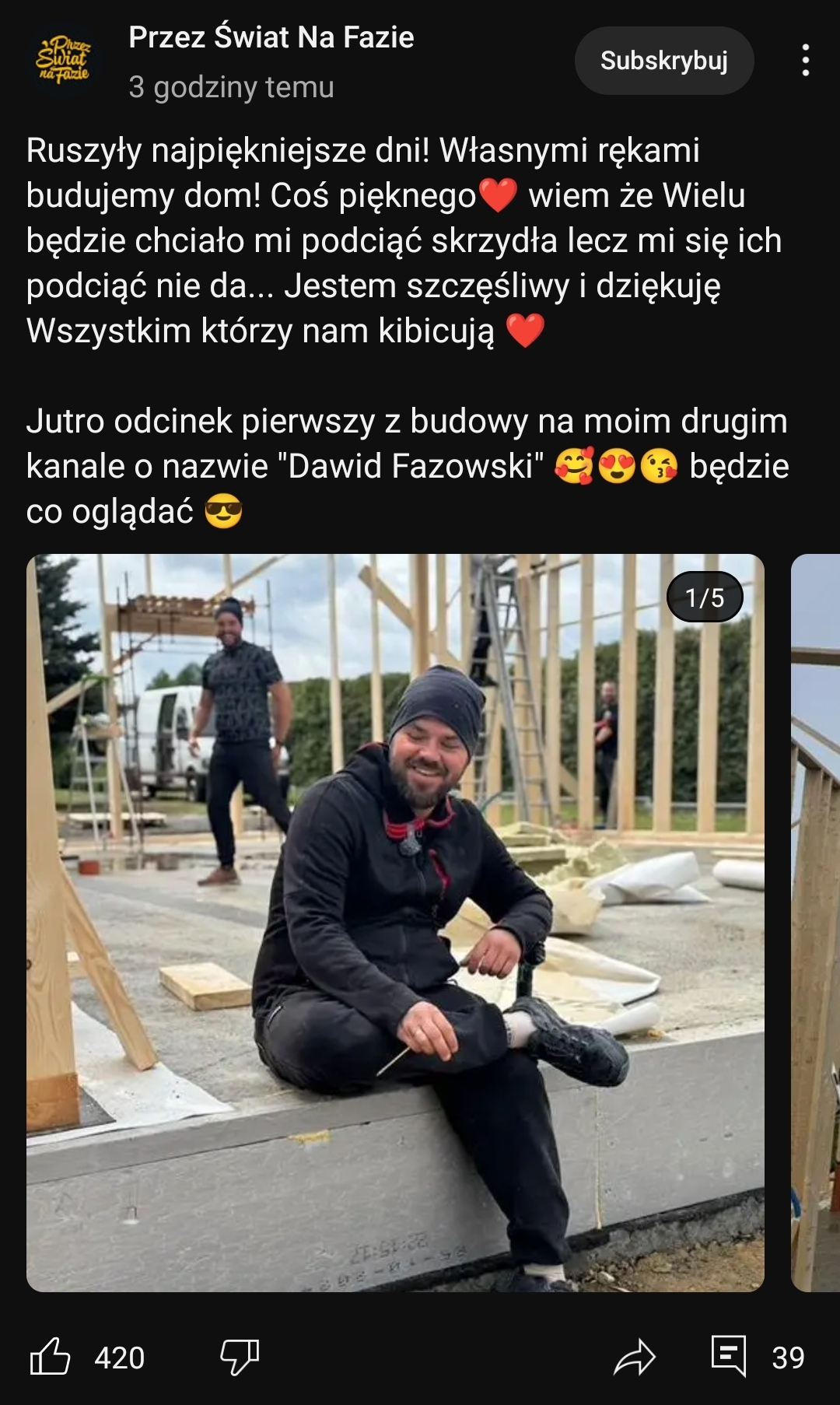Dislike this community post
This screenshot has height=1405, width=840.
pyautogui.click(x=240, y=1357)
